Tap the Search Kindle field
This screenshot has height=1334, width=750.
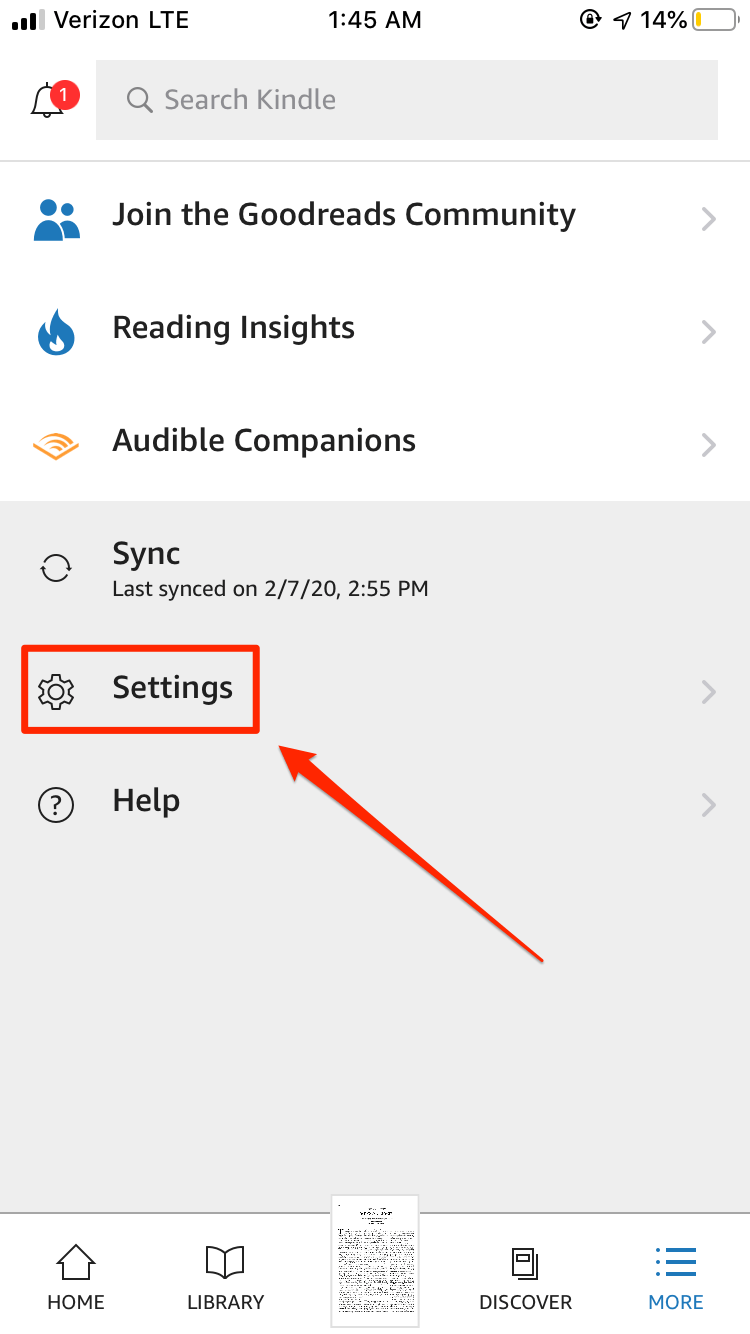[x=406, y=100]
